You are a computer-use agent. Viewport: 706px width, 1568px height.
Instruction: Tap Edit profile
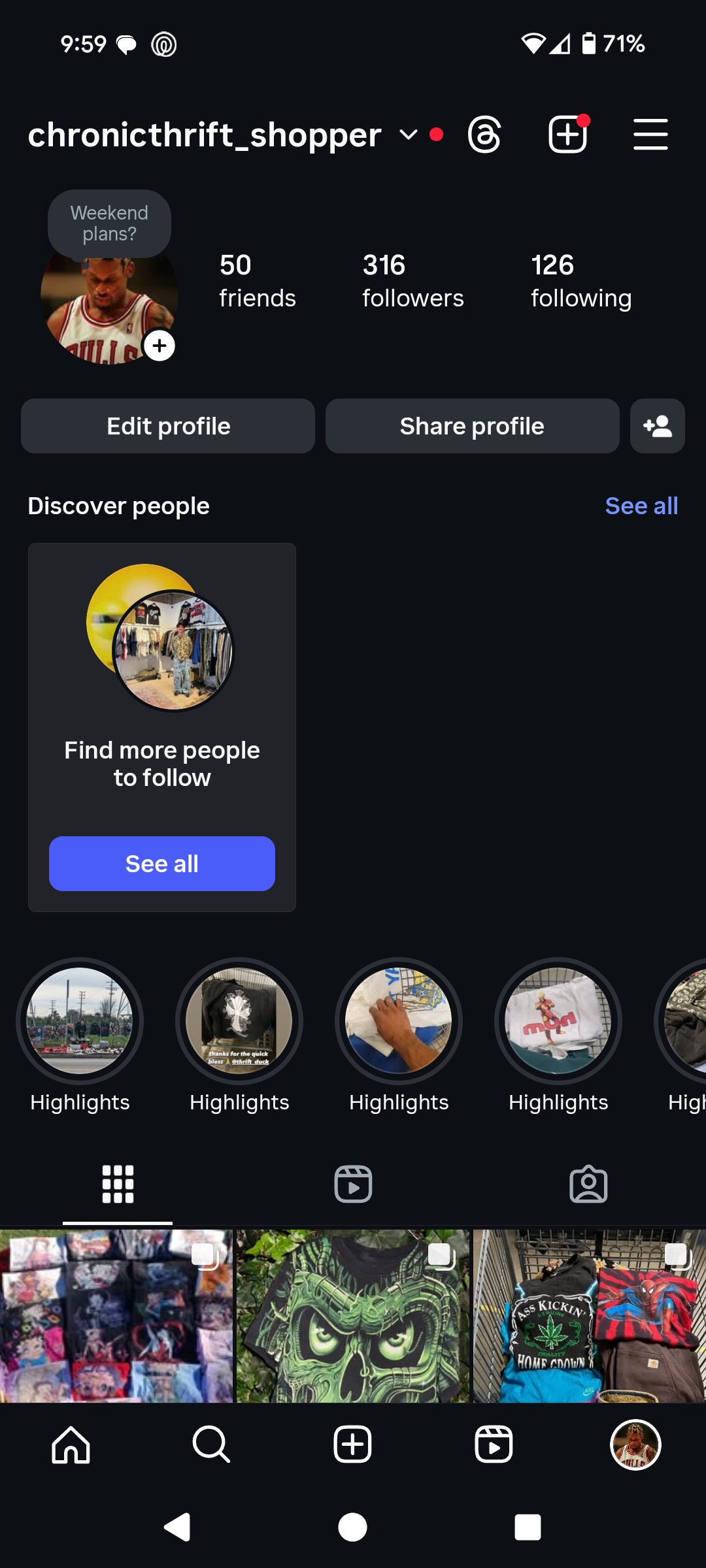coord(168,426)
